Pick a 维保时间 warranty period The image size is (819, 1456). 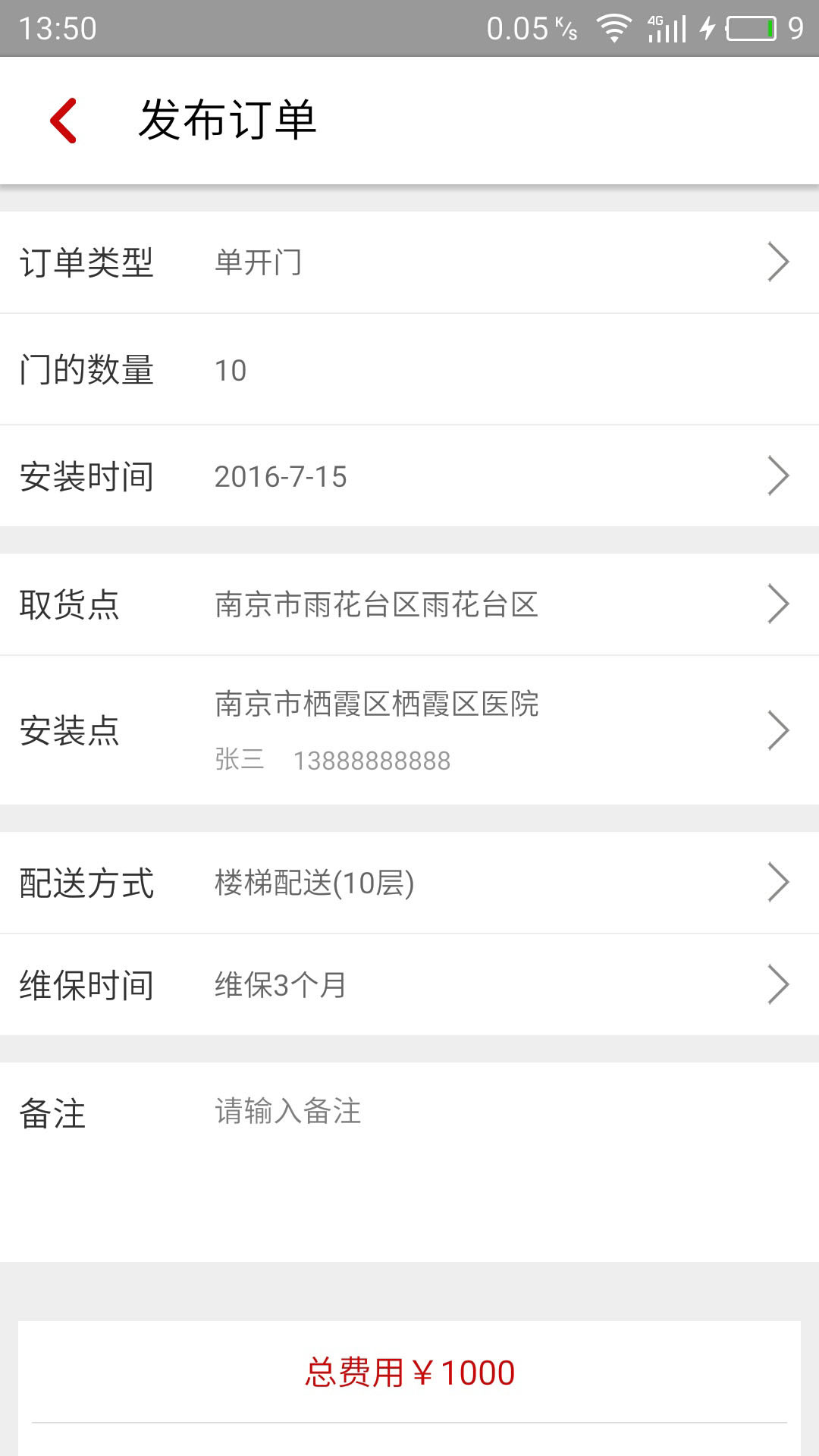(x=409, y=985)
